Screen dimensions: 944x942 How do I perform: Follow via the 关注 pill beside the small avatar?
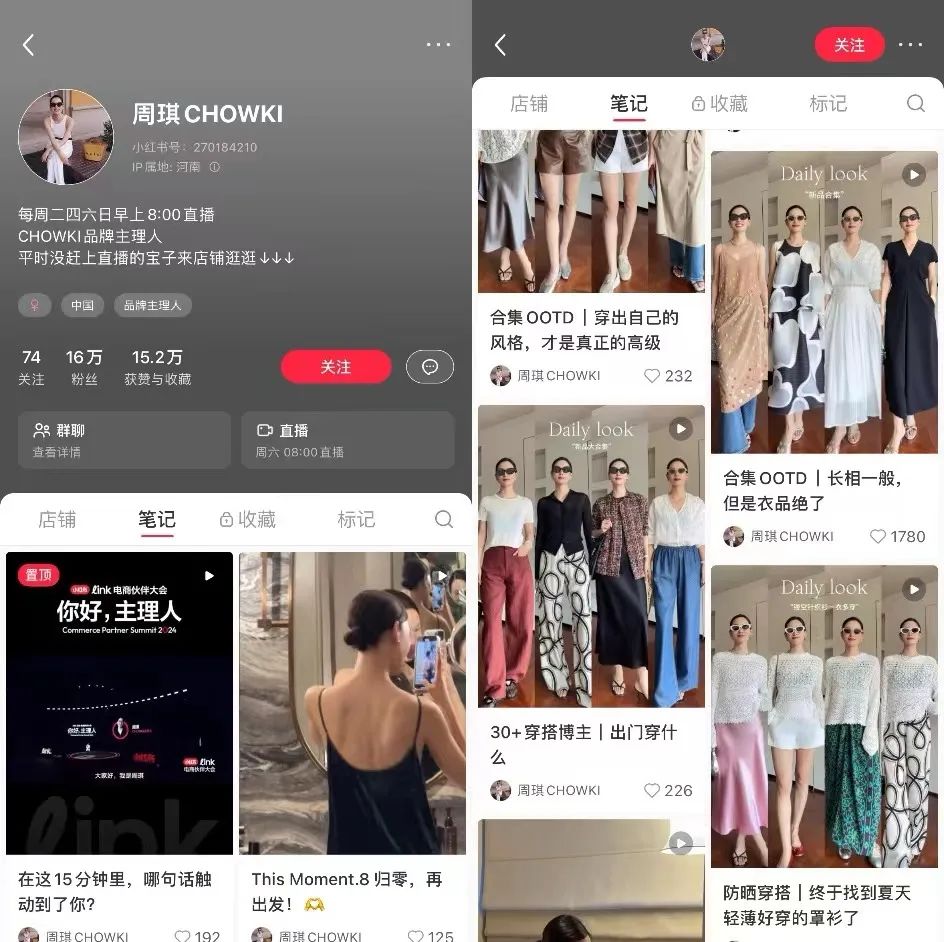849,45
